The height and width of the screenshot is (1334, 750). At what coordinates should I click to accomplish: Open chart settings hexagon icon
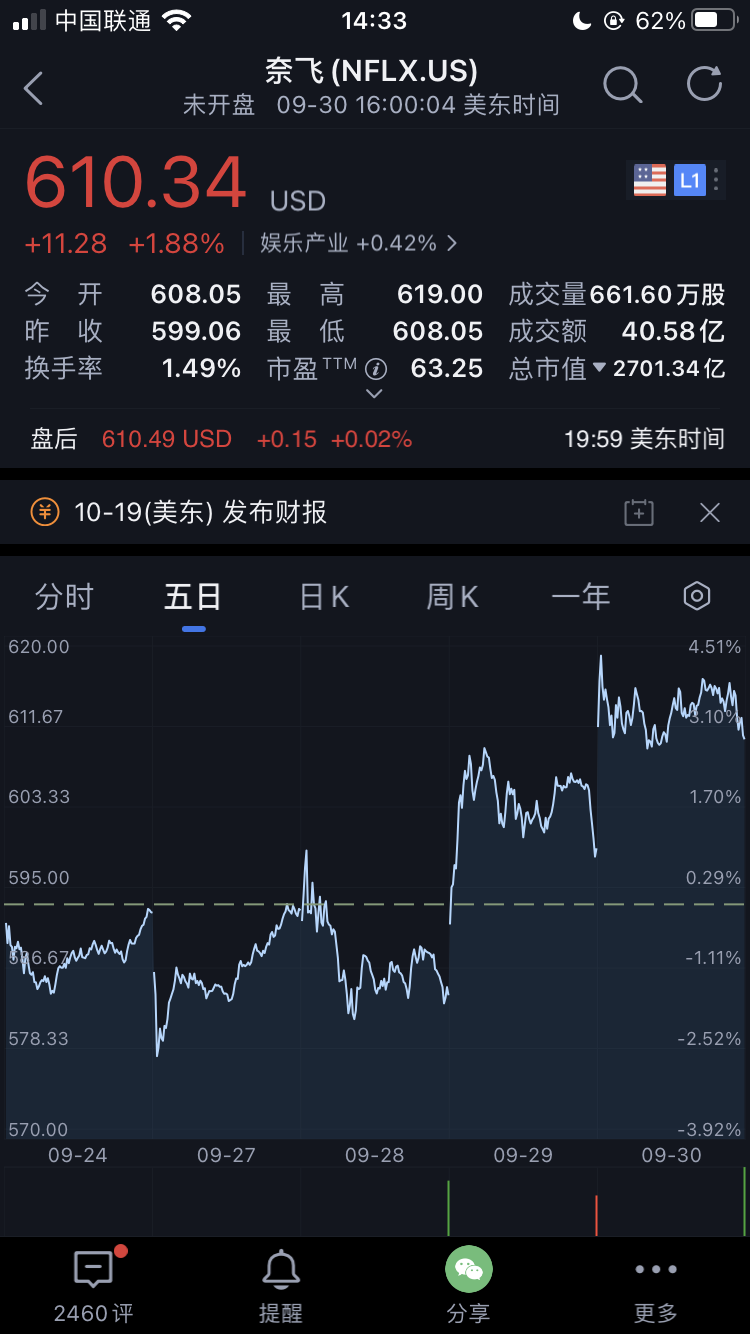click(696, 597)
